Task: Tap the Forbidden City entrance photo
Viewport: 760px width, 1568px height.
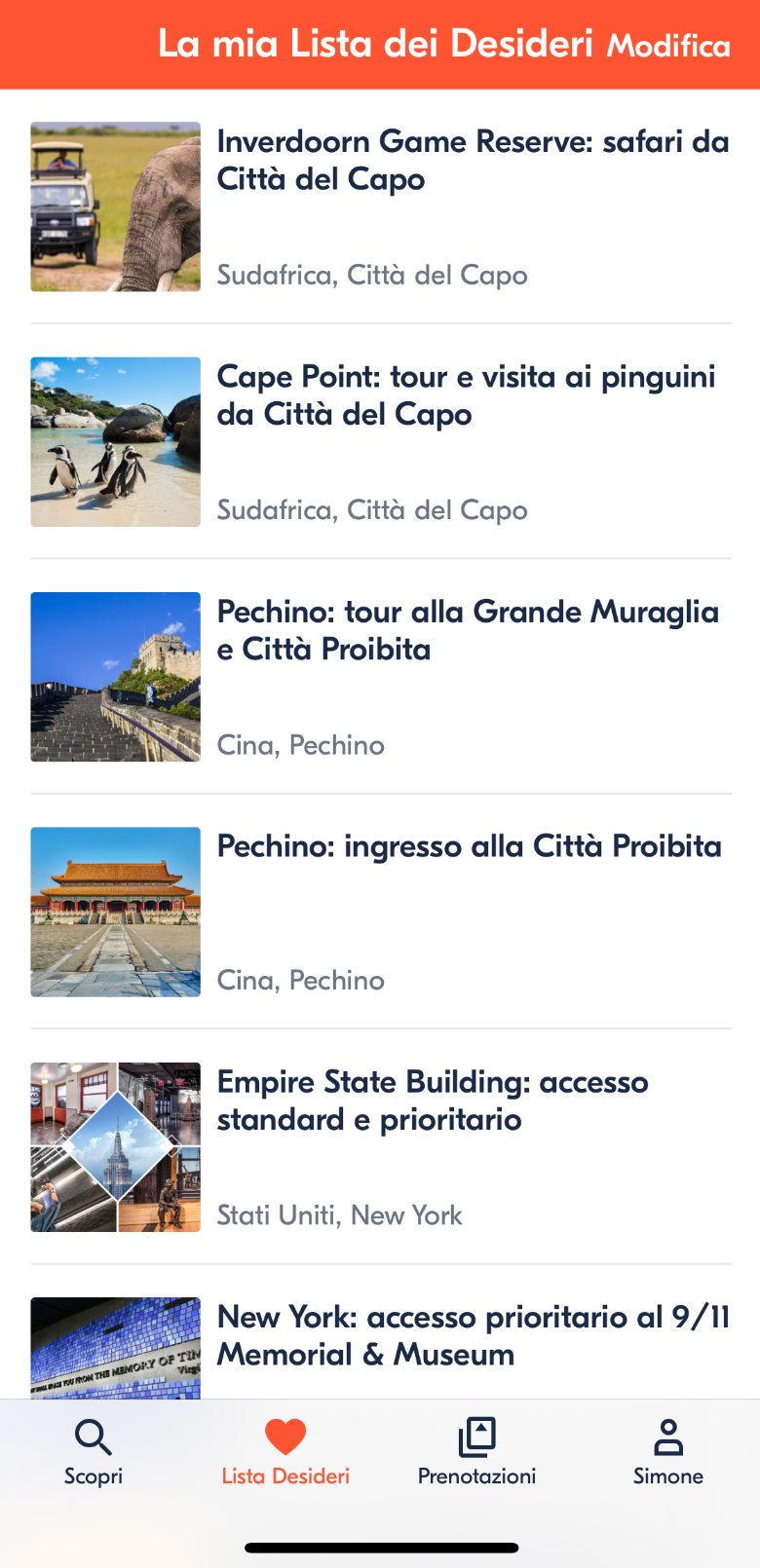Action: (115, 912)
